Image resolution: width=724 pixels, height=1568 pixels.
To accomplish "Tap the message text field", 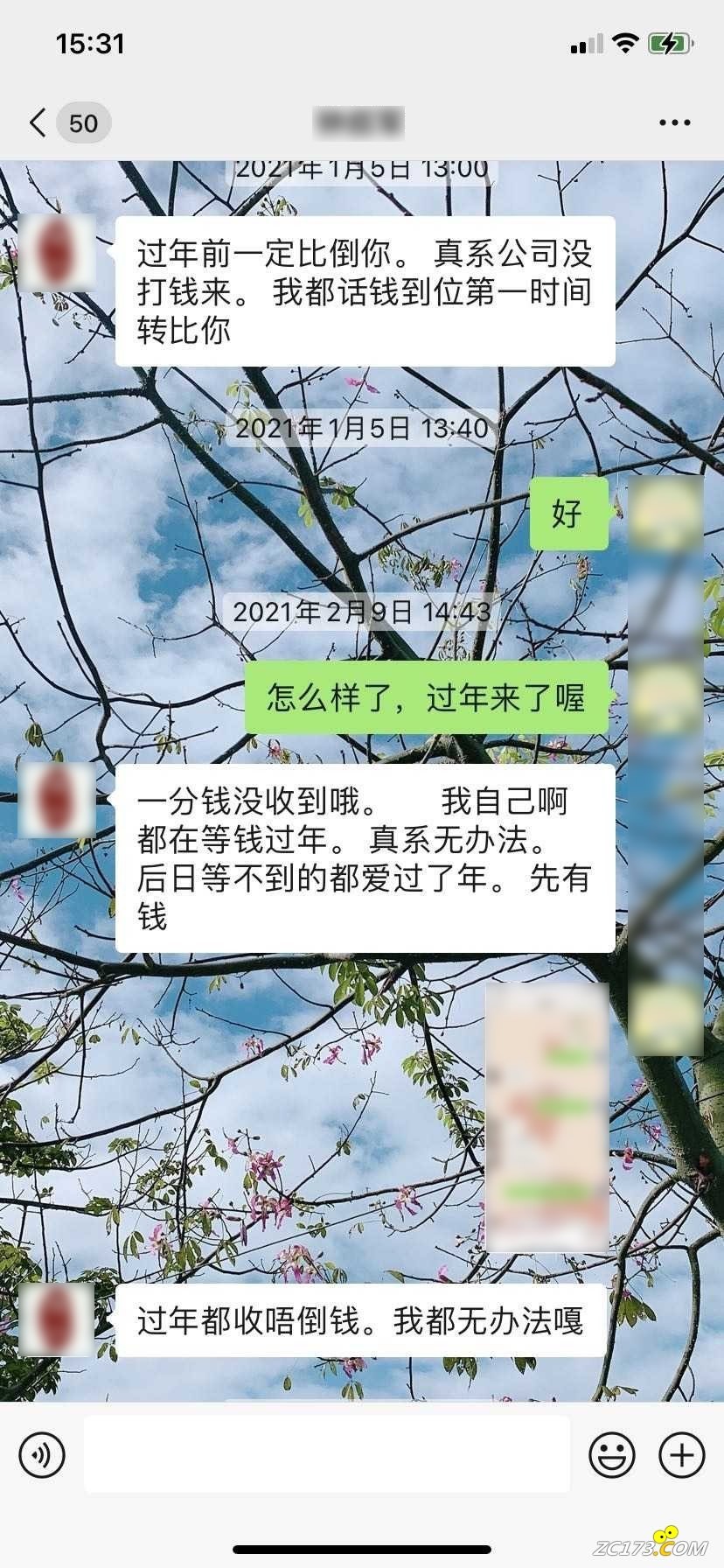I will [x=327, y=1454].
